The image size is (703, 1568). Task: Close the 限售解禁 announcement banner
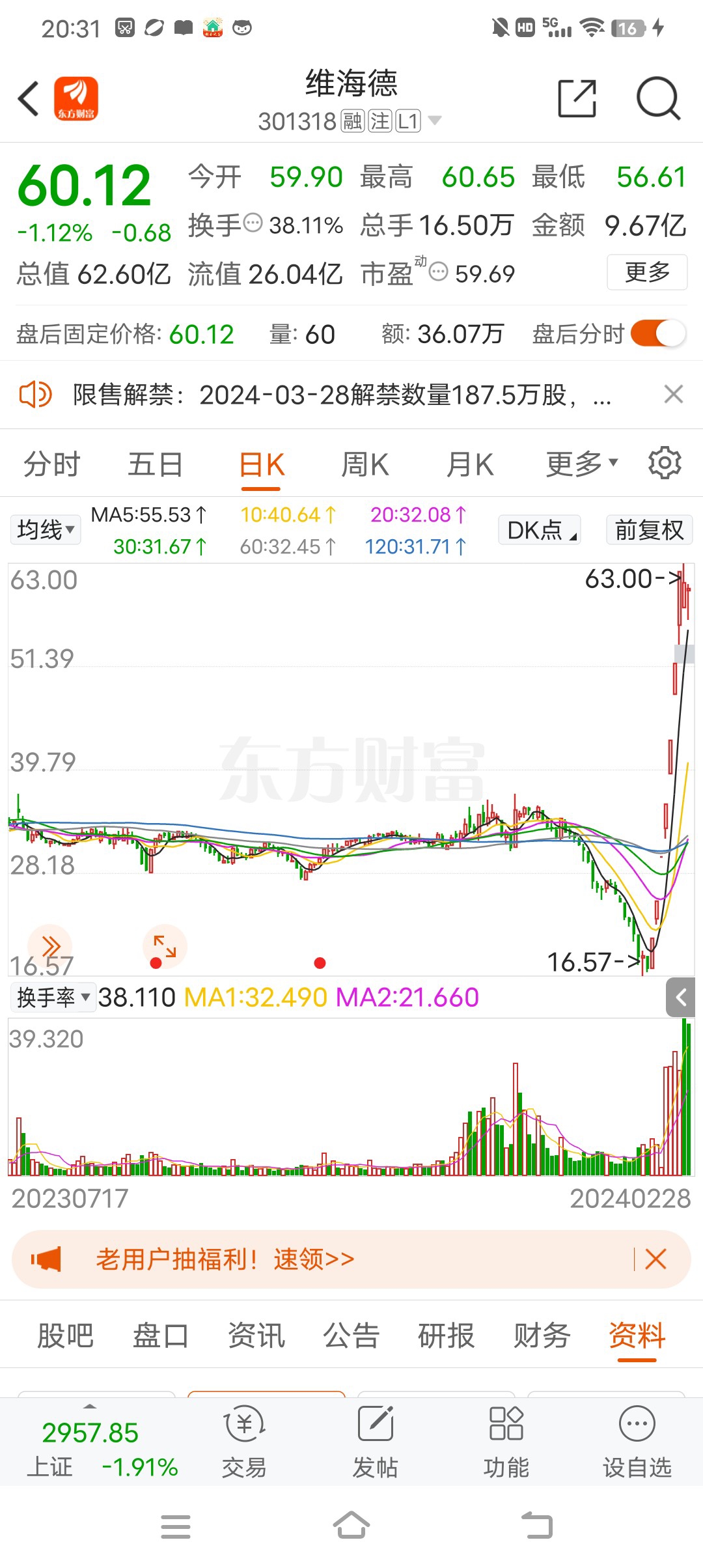point(674,394)
